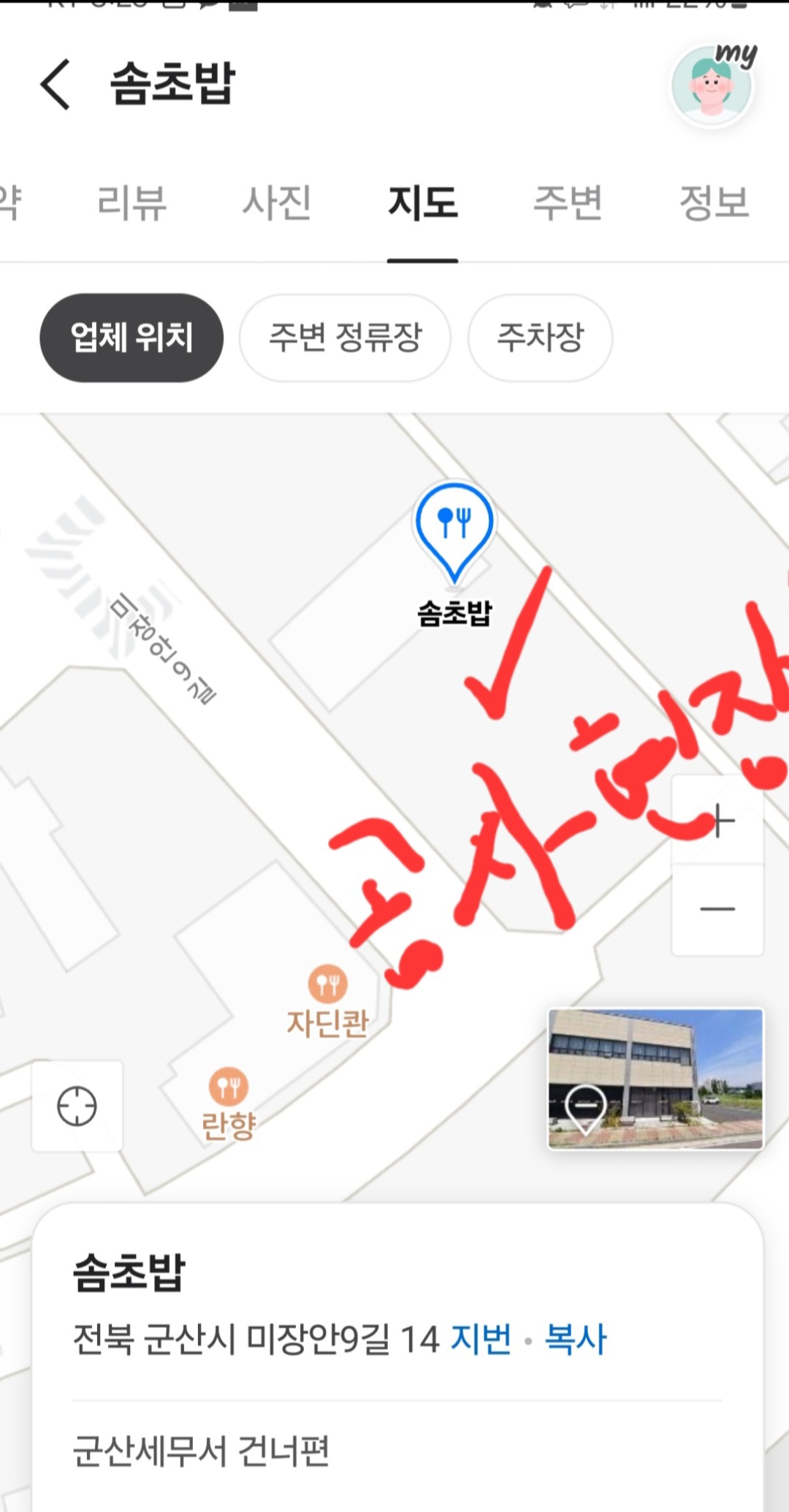Tap the 자딘콴 restaurant marker
The width and height of the screenshot is (789, 1512).
[x=328, y=985]
